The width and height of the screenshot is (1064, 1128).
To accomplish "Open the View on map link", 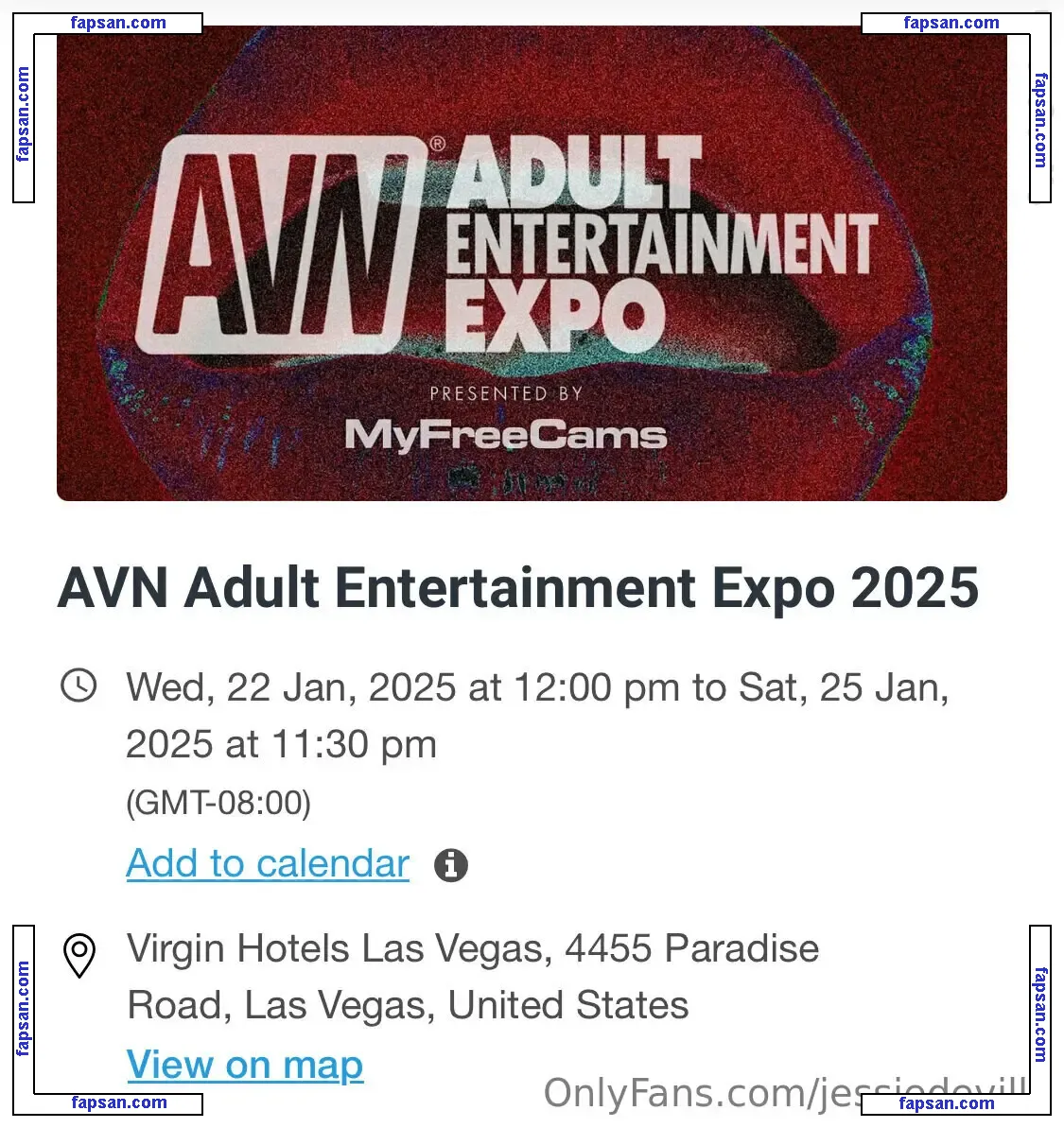I will coord(245,1065).
